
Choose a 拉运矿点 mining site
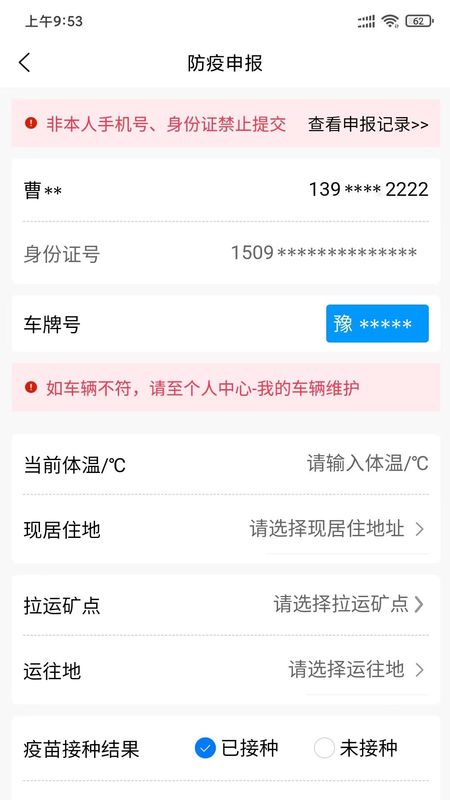tap(226, 605)
